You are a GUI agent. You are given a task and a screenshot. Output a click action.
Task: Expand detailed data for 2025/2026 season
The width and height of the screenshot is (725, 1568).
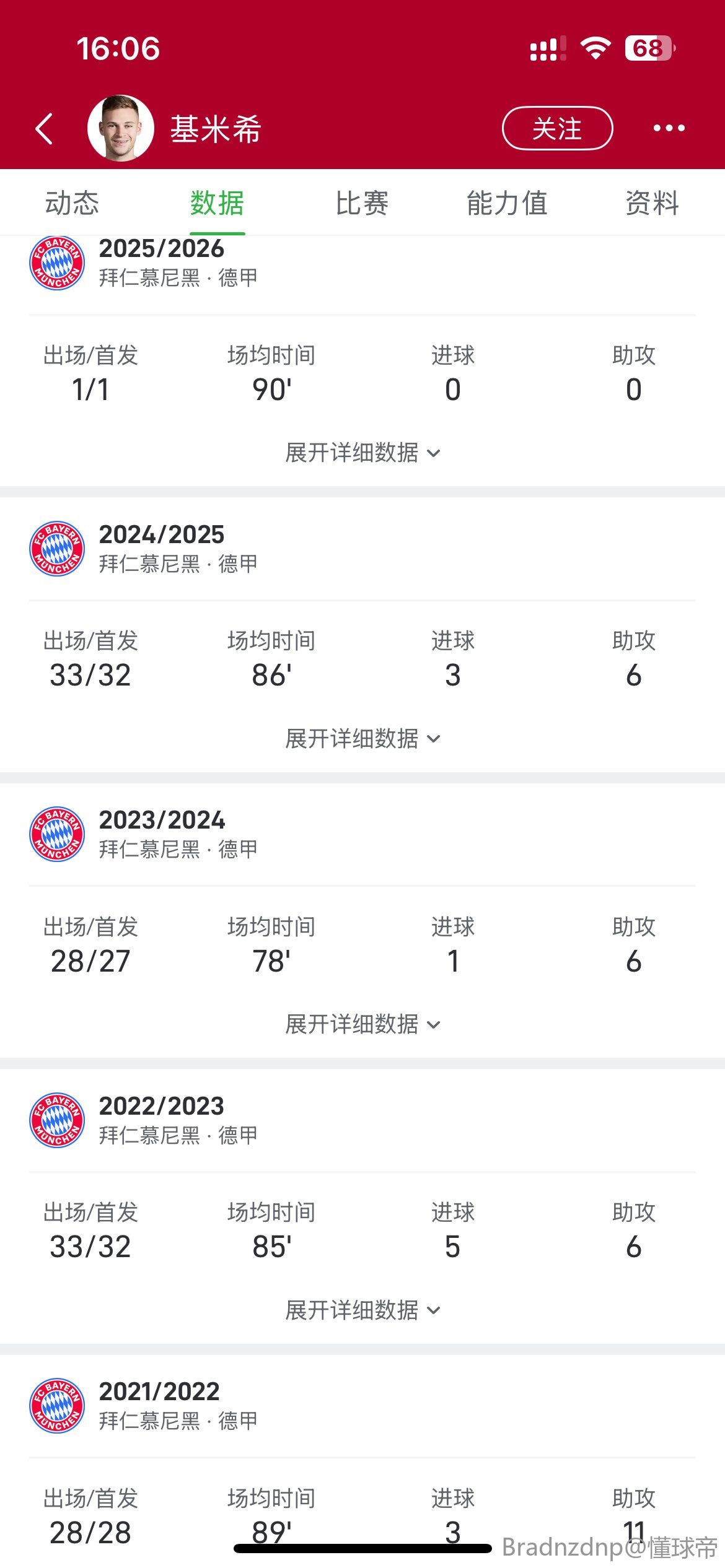[362, 453]
